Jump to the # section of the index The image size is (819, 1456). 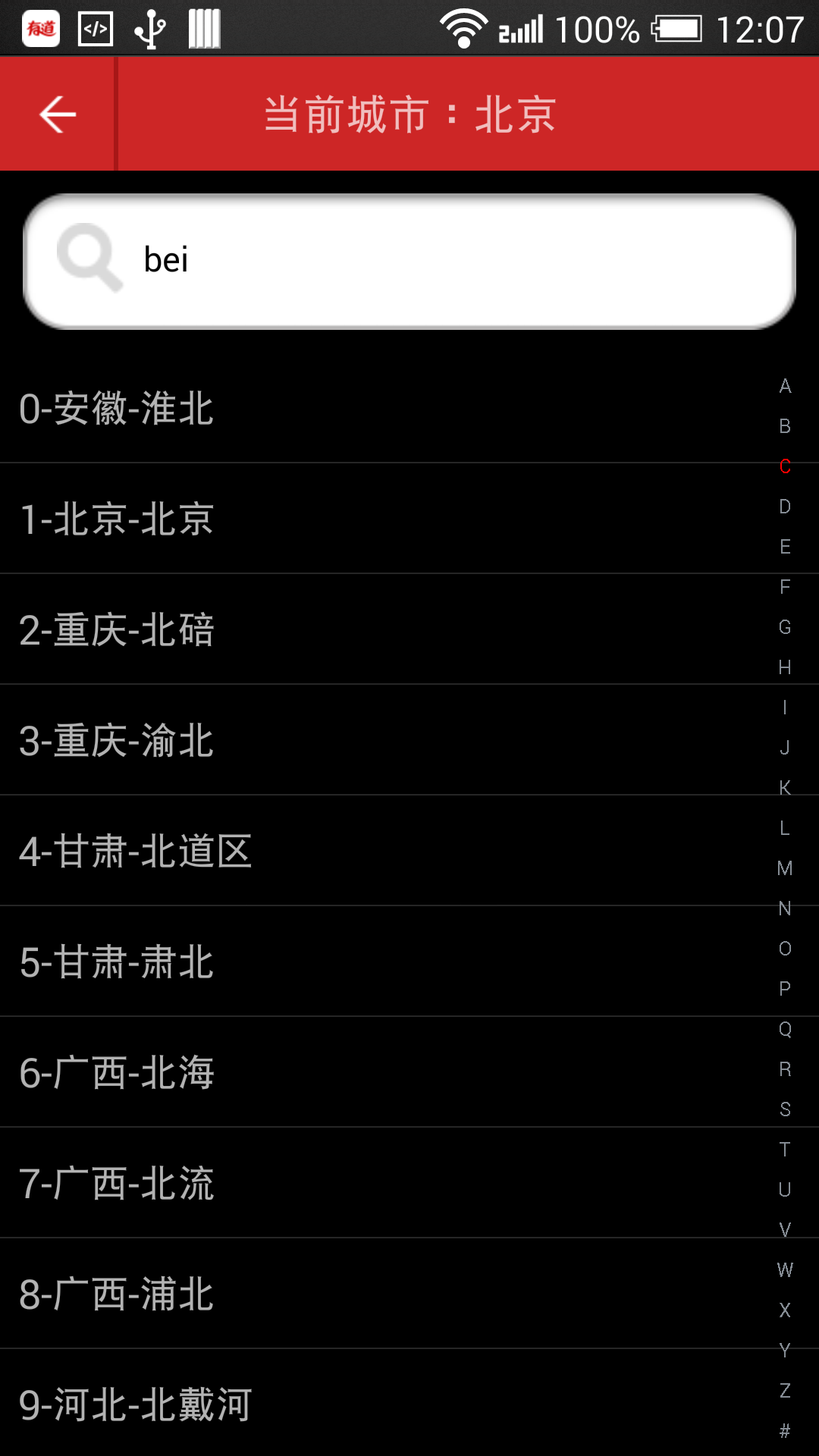click(x=785, y=1431)
